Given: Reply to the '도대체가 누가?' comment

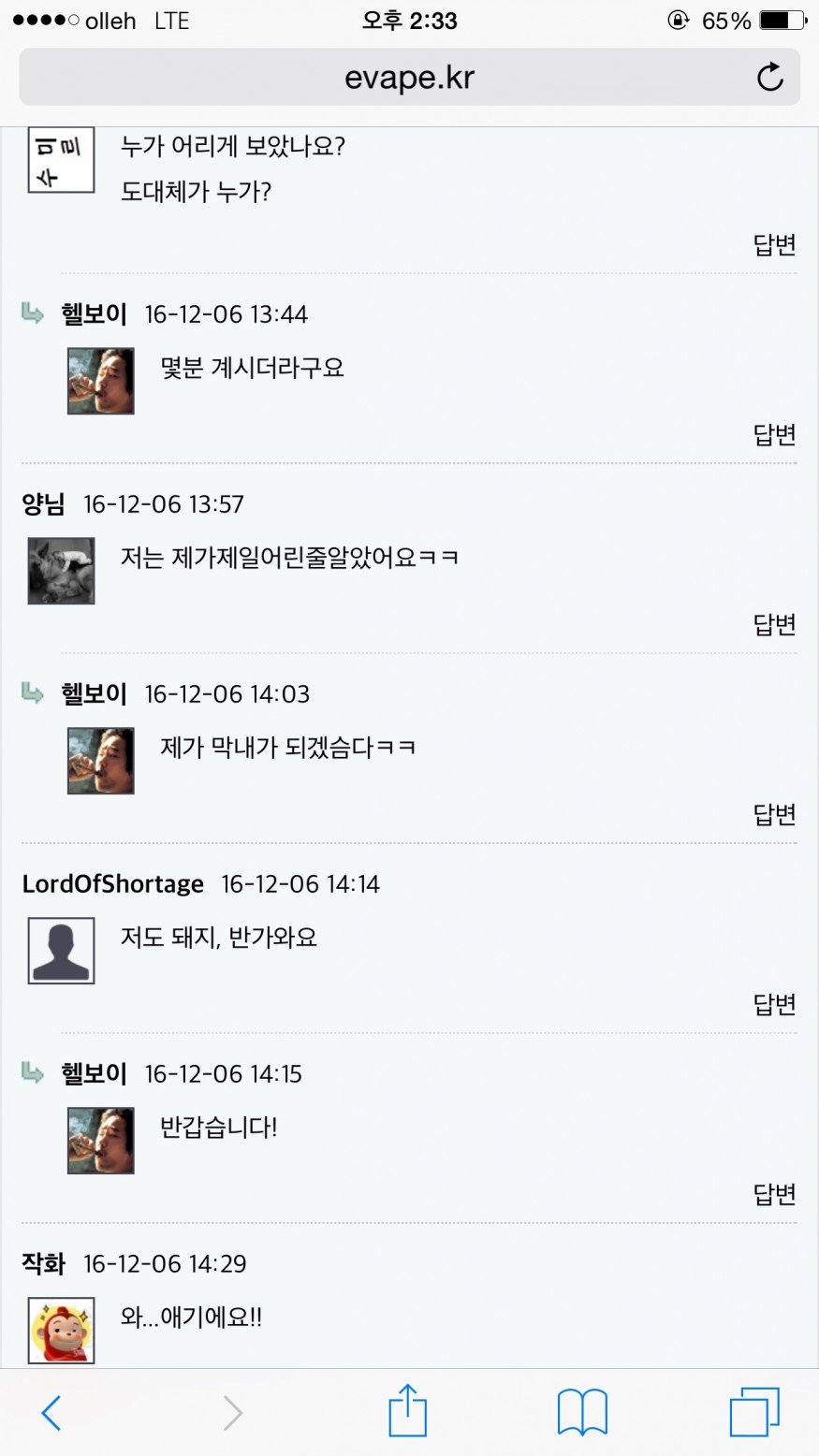Looking at the screenshot, I should 774,244.
